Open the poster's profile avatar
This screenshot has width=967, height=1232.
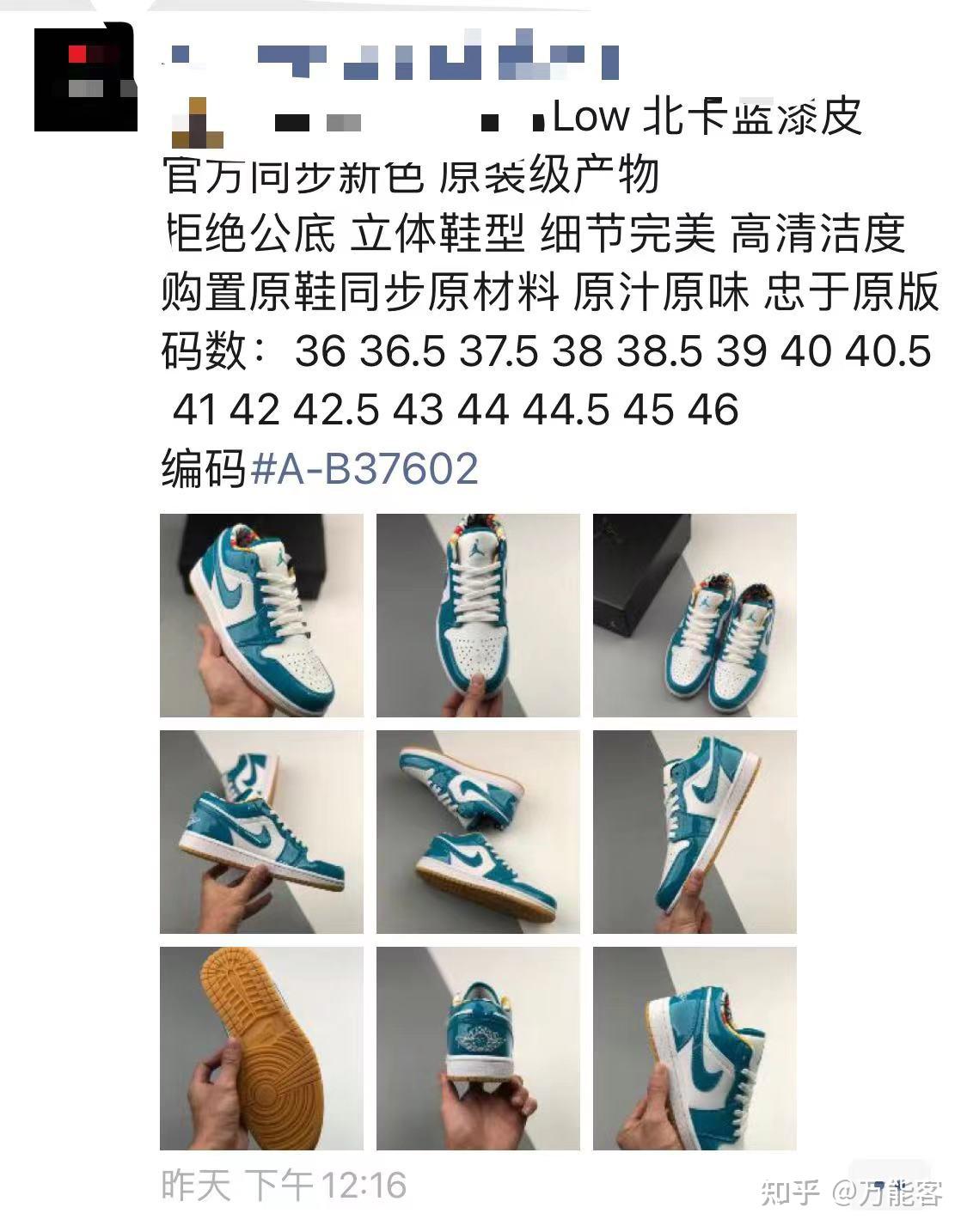[85, 76]
